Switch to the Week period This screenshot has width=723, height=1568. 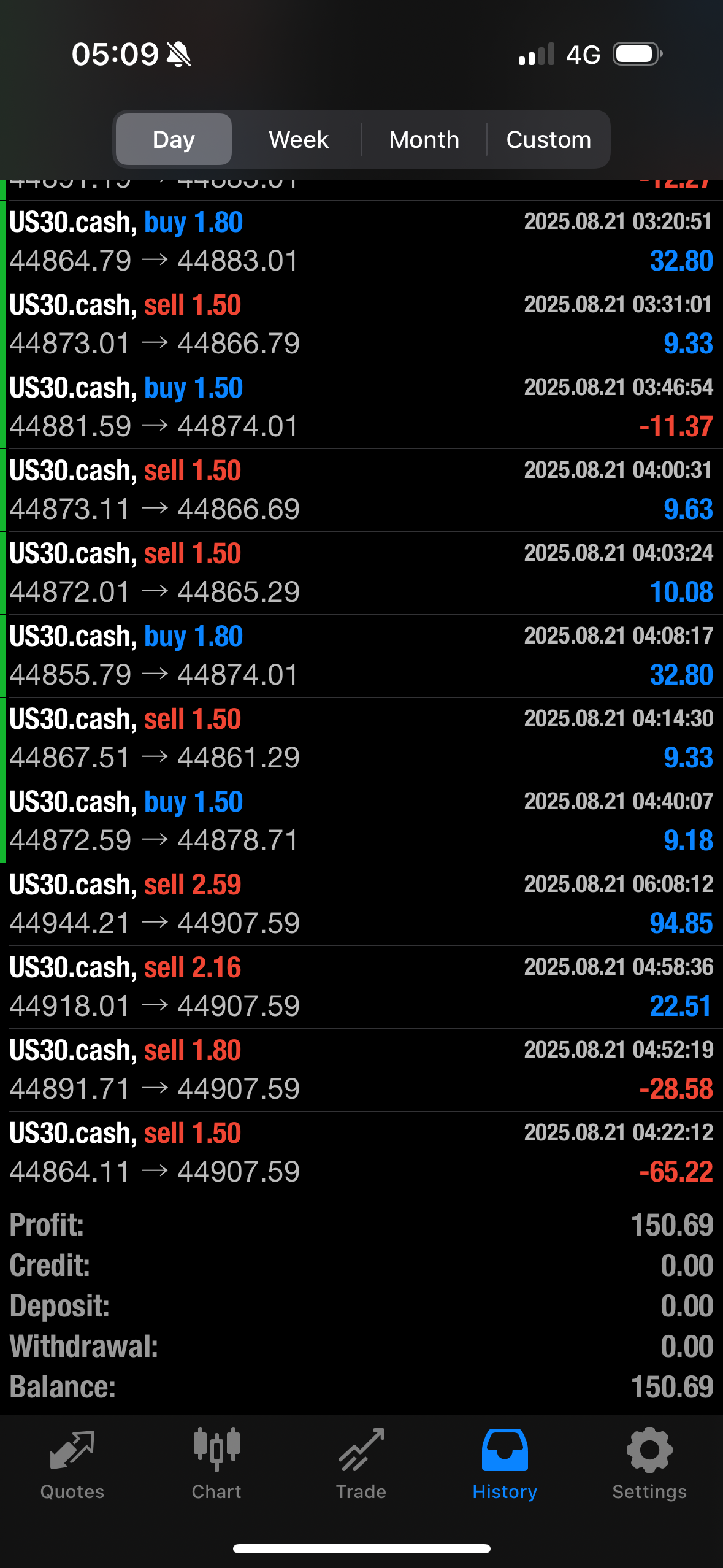299,140
